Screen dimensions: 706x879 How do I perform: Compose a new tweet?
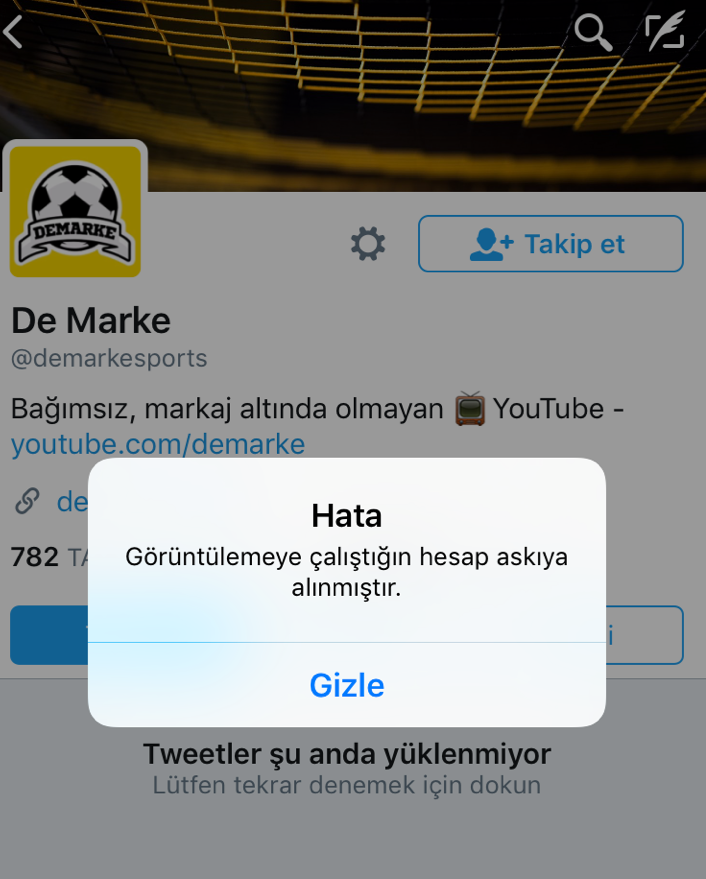[x=665, y=32]
